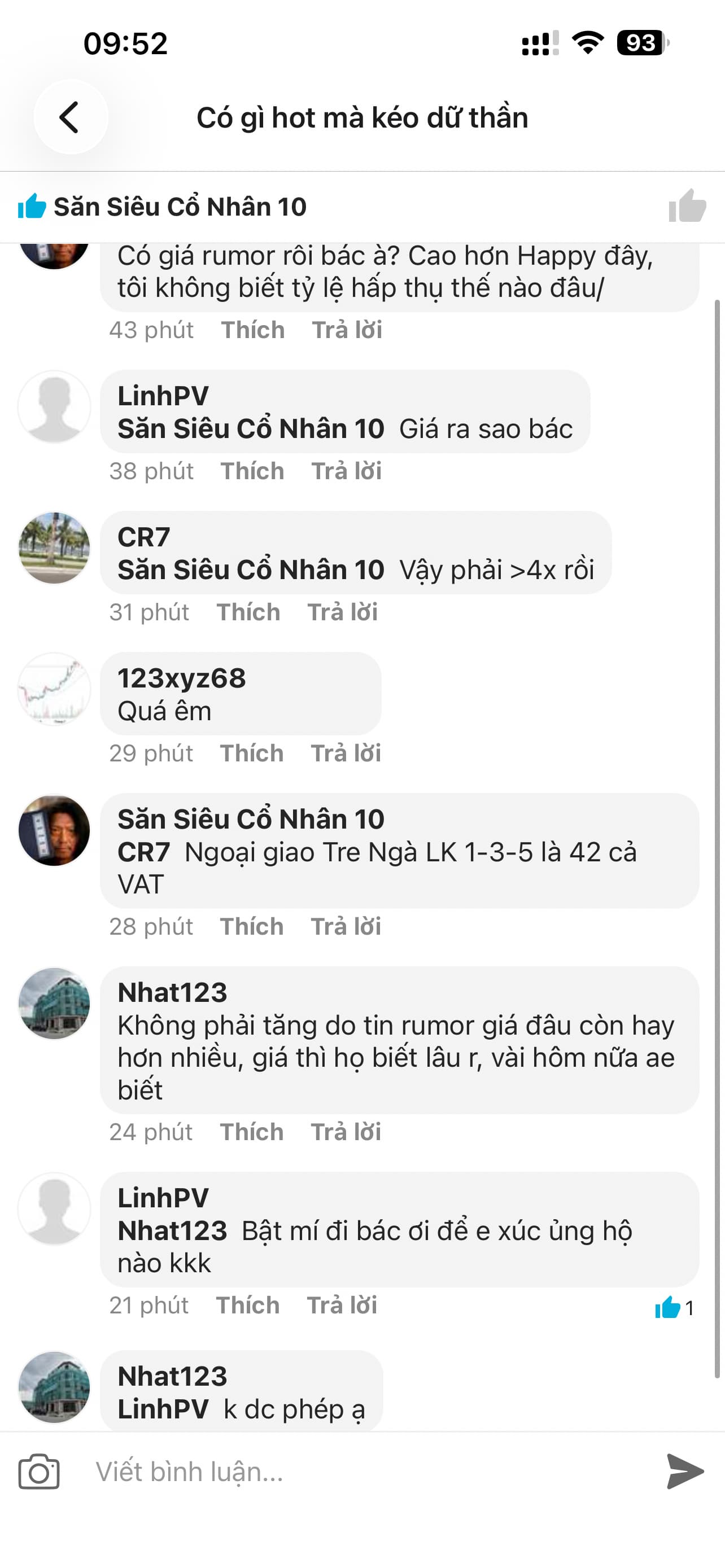Like the comment about Ngoại giao Tre Ngà
This screenshot has height=1568, width=725.
coord(251,927)
